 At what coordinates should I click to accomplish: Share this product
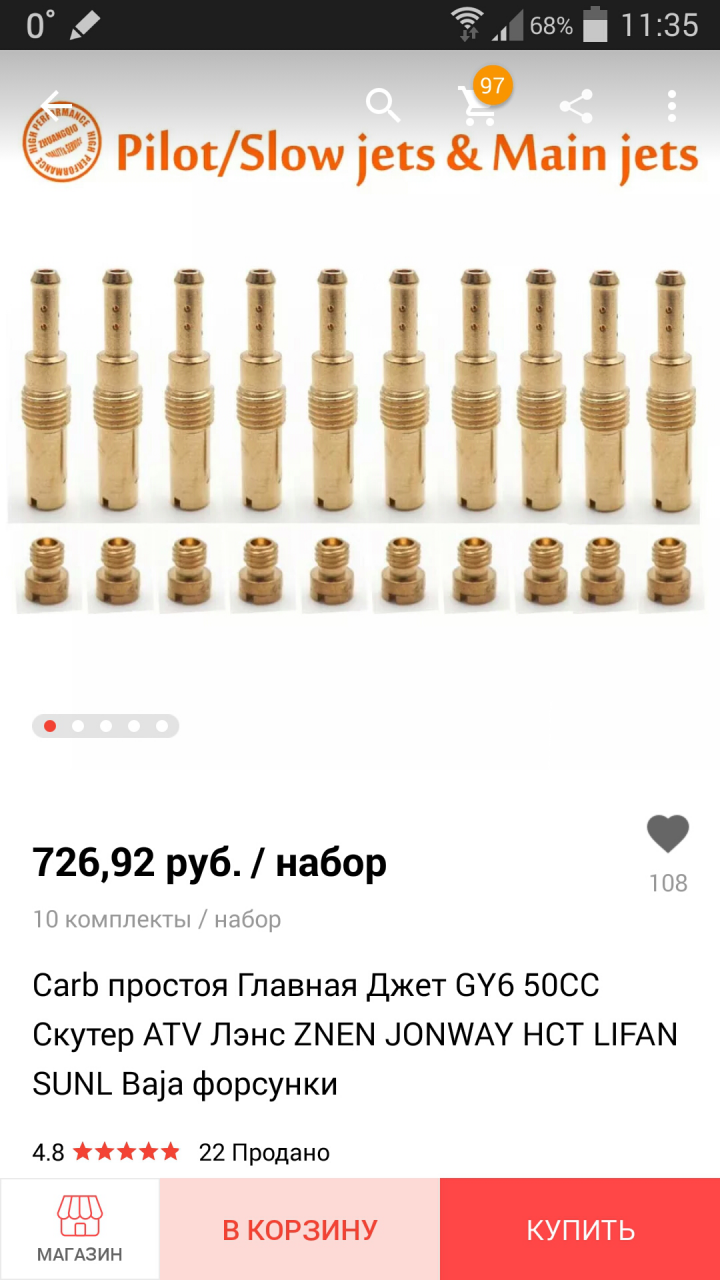[575, 105]
